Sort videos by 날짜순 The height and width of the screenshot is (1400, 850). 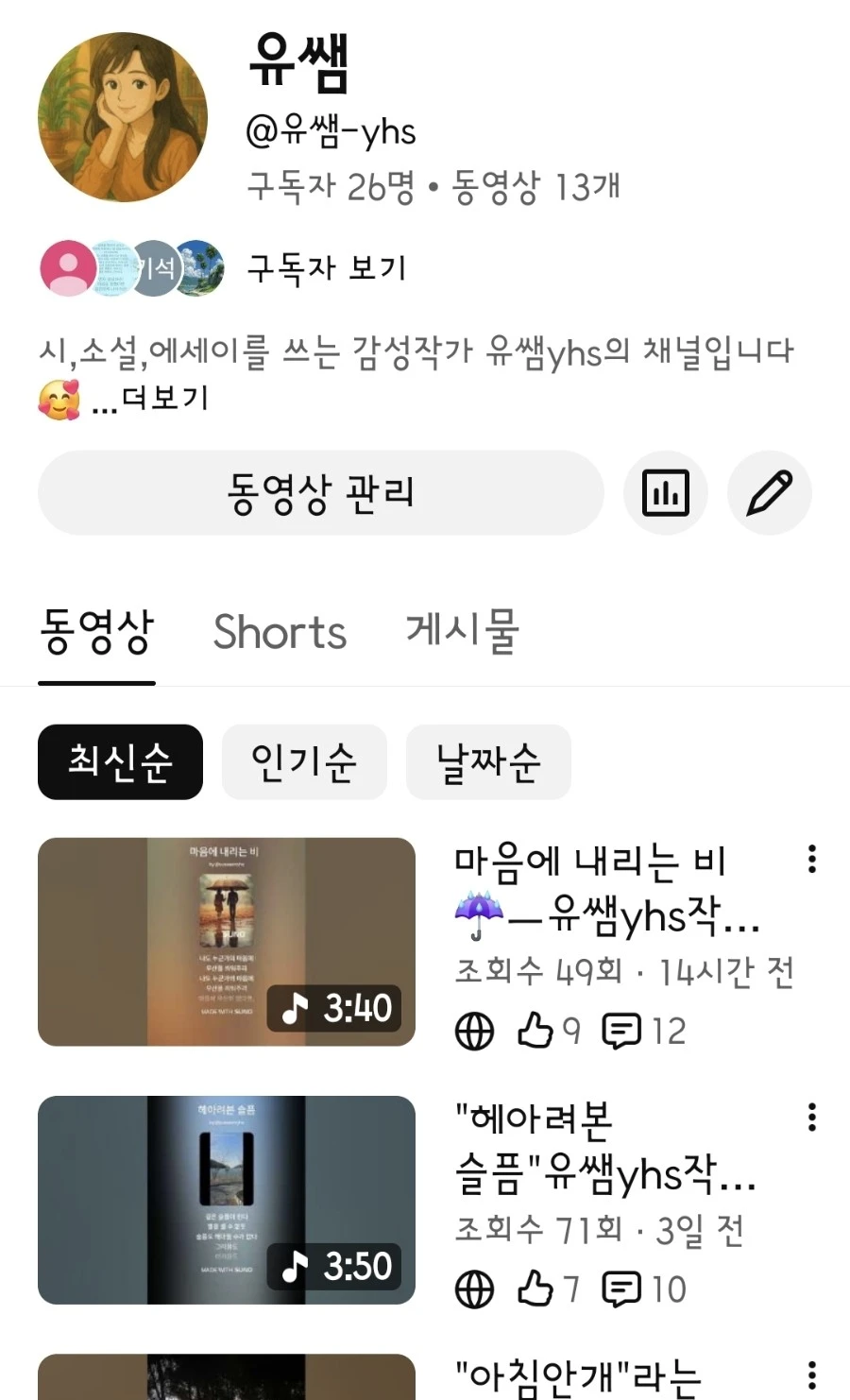[x=488, y=761]
